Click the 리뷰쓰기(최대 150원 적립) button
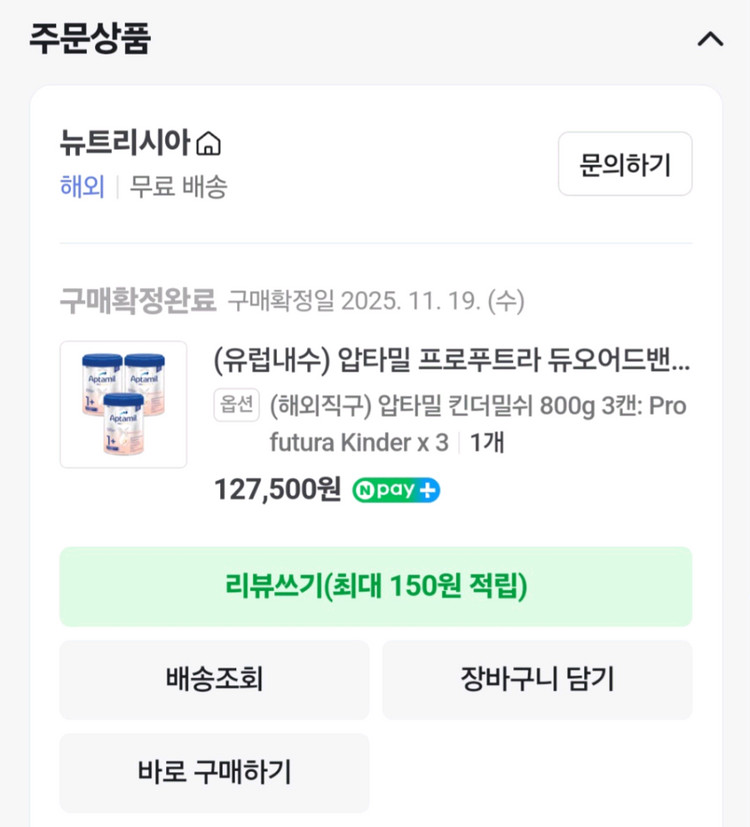 [x=375, y=587]
